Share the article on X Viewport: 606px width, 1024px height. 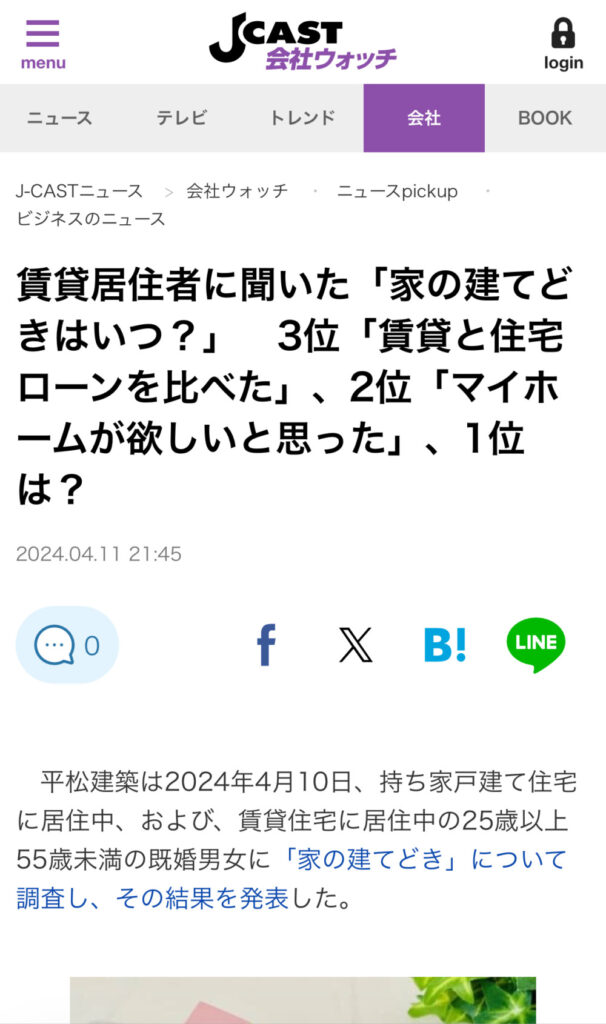355,645
